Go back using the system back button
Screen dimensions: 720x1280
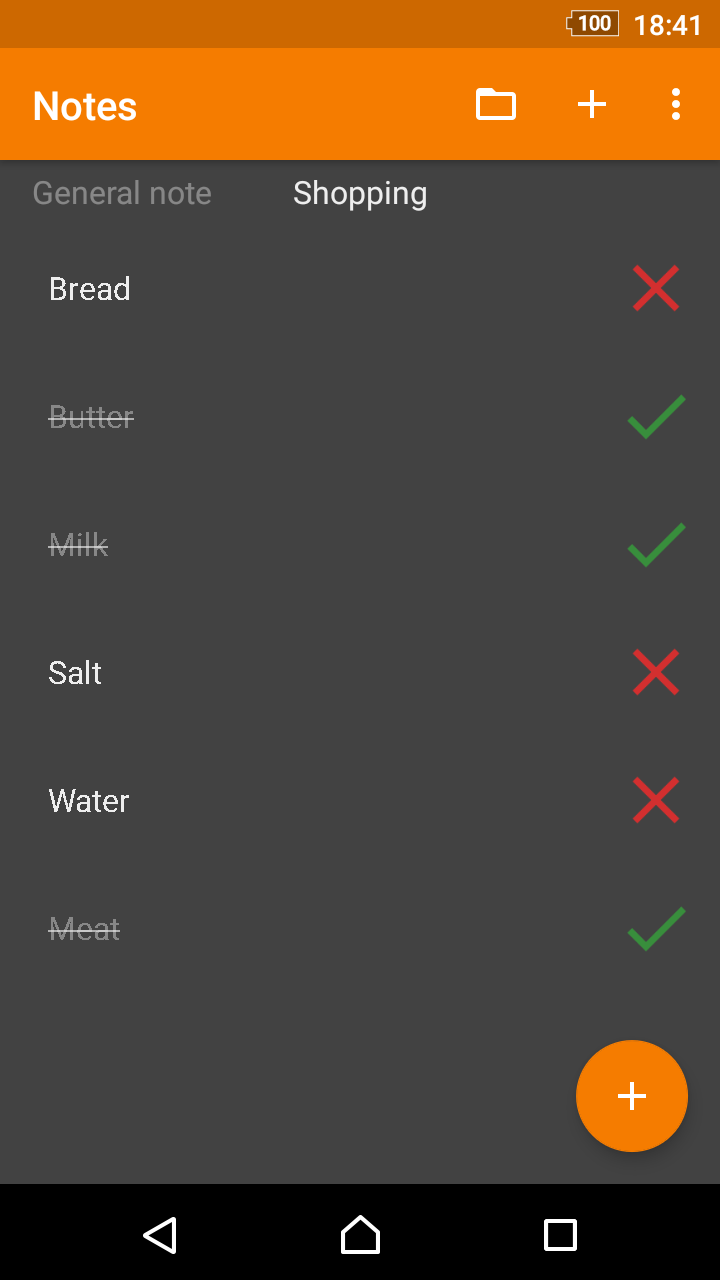coord(160,1235)
